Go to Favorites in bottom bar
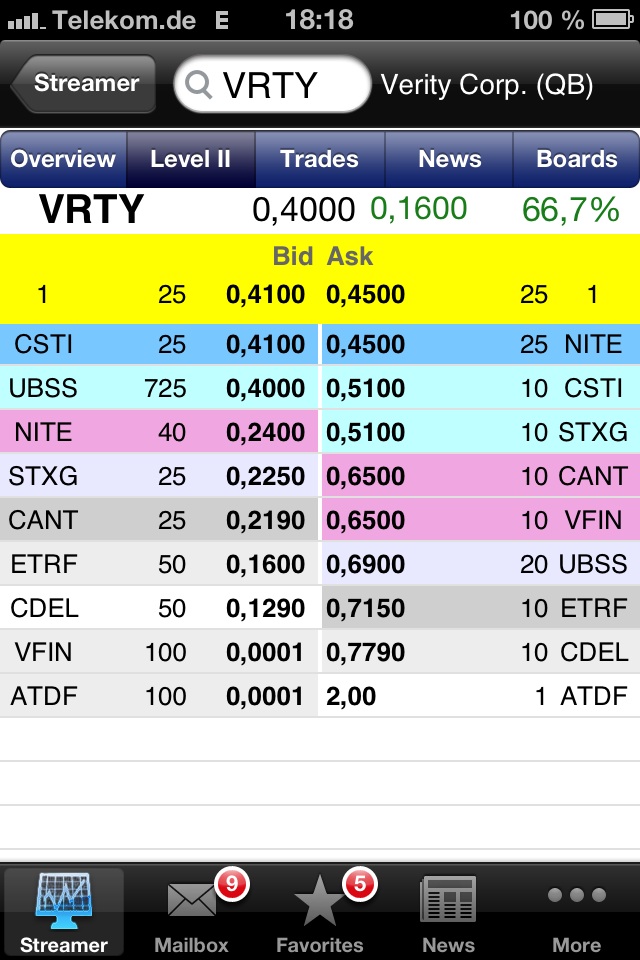 pyautogui.click(x=320, y=912)
